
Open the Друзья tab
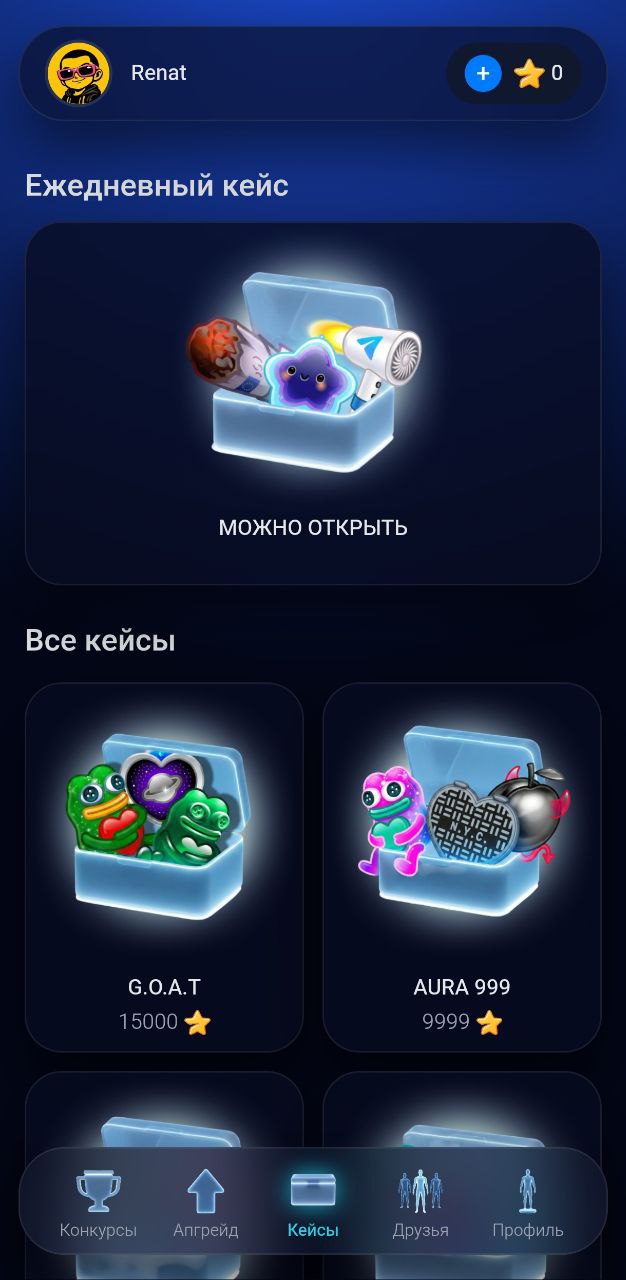(420, 1203)
